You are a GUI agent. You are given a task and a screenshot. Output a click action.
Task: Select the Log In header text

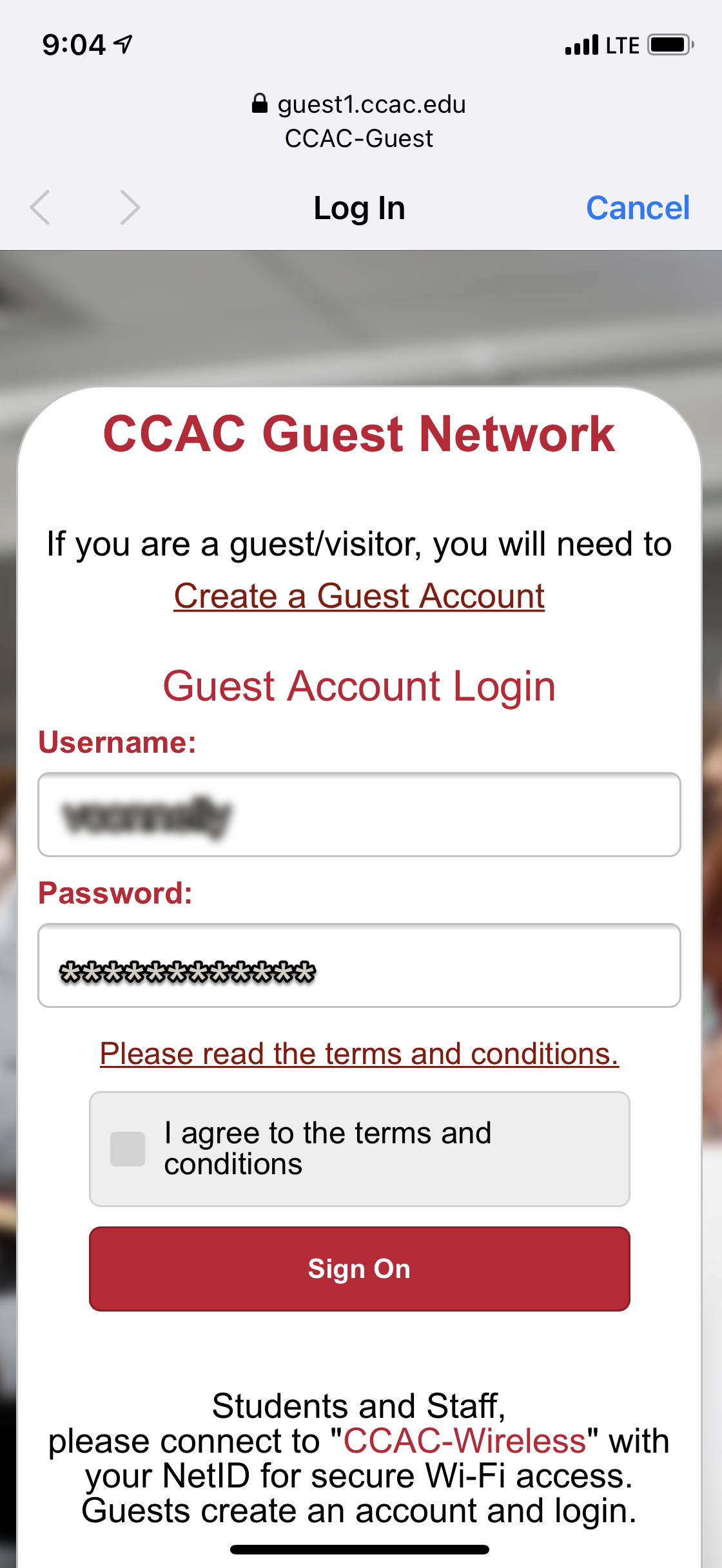(x=359, y=208)
